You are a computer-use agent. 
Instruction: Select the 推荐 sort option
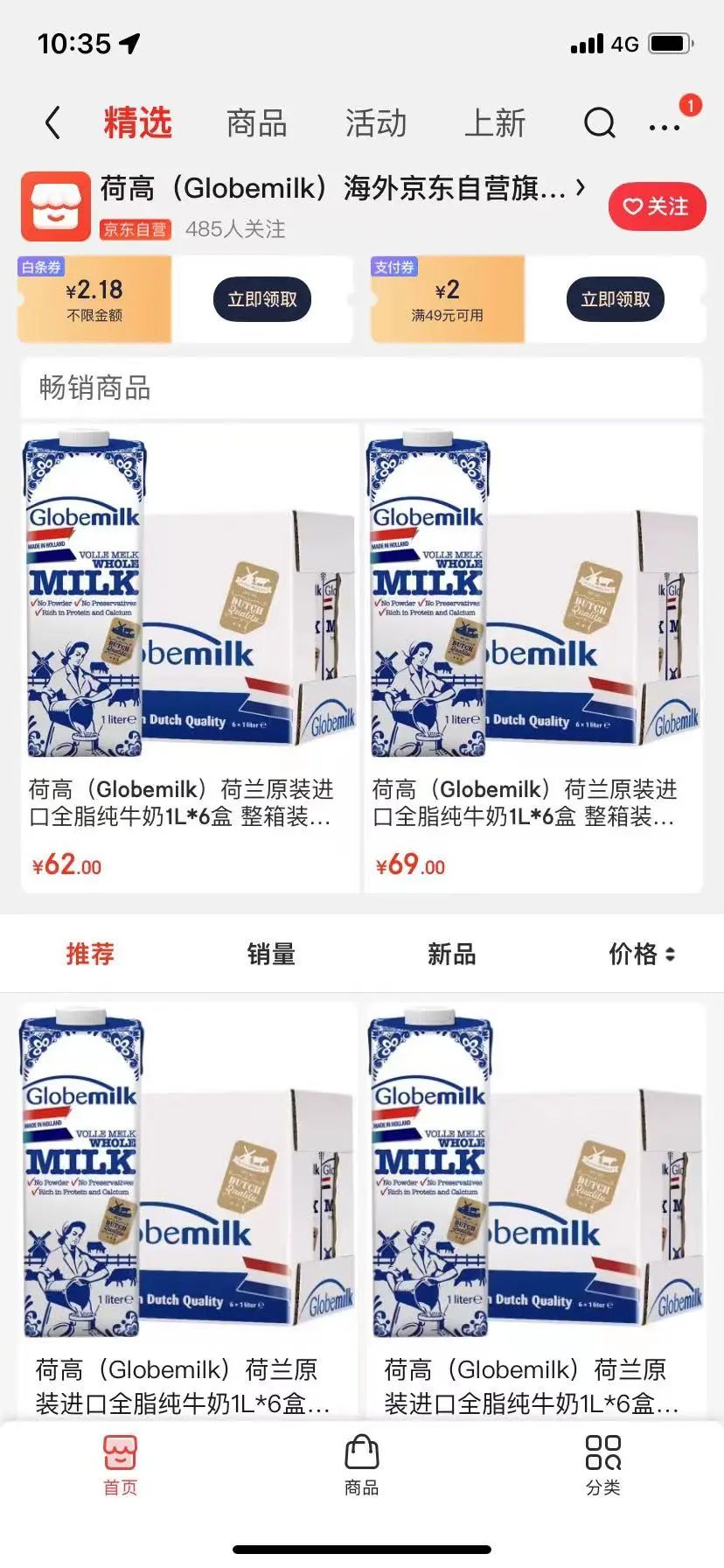90,954
